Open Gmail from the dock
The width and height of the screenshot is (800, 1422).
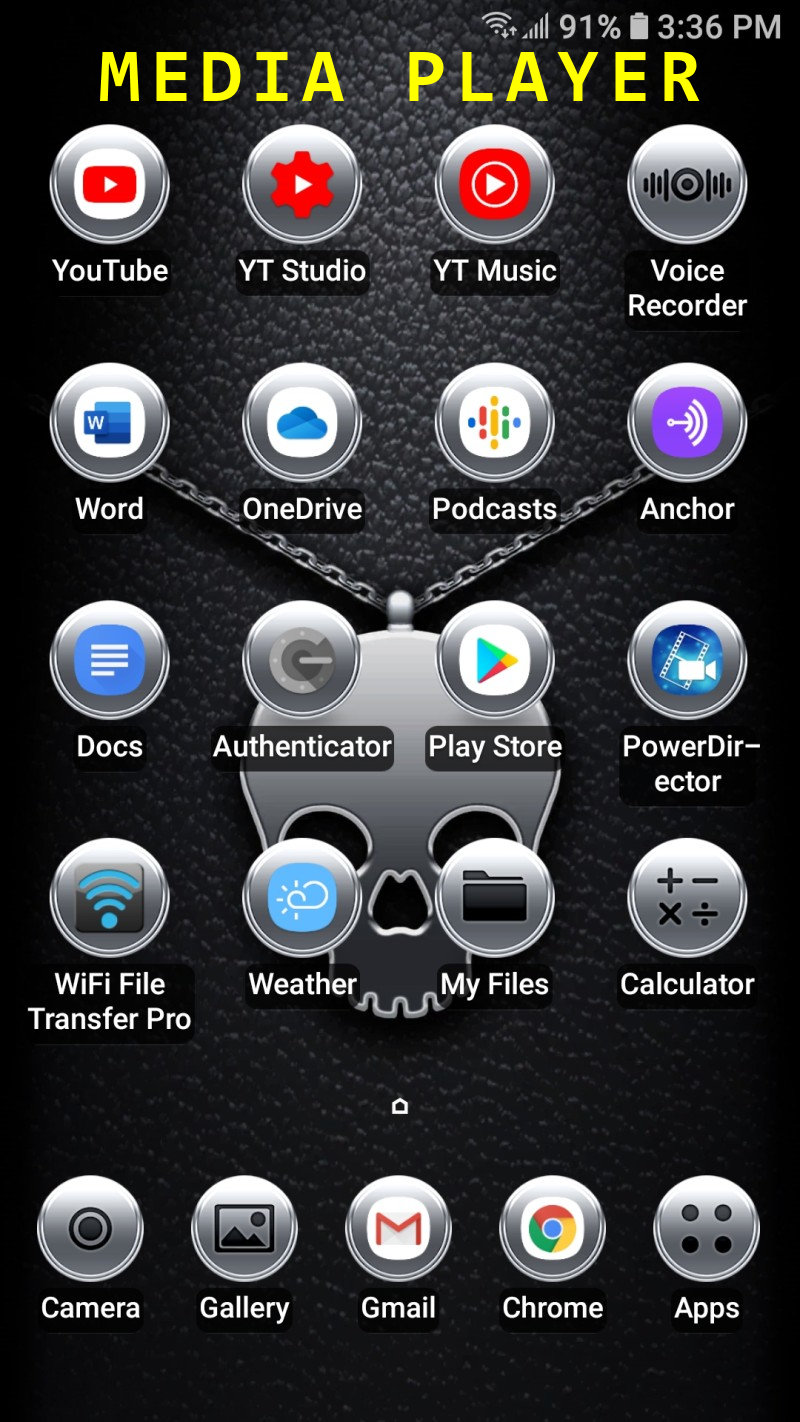click(398, 1229)
